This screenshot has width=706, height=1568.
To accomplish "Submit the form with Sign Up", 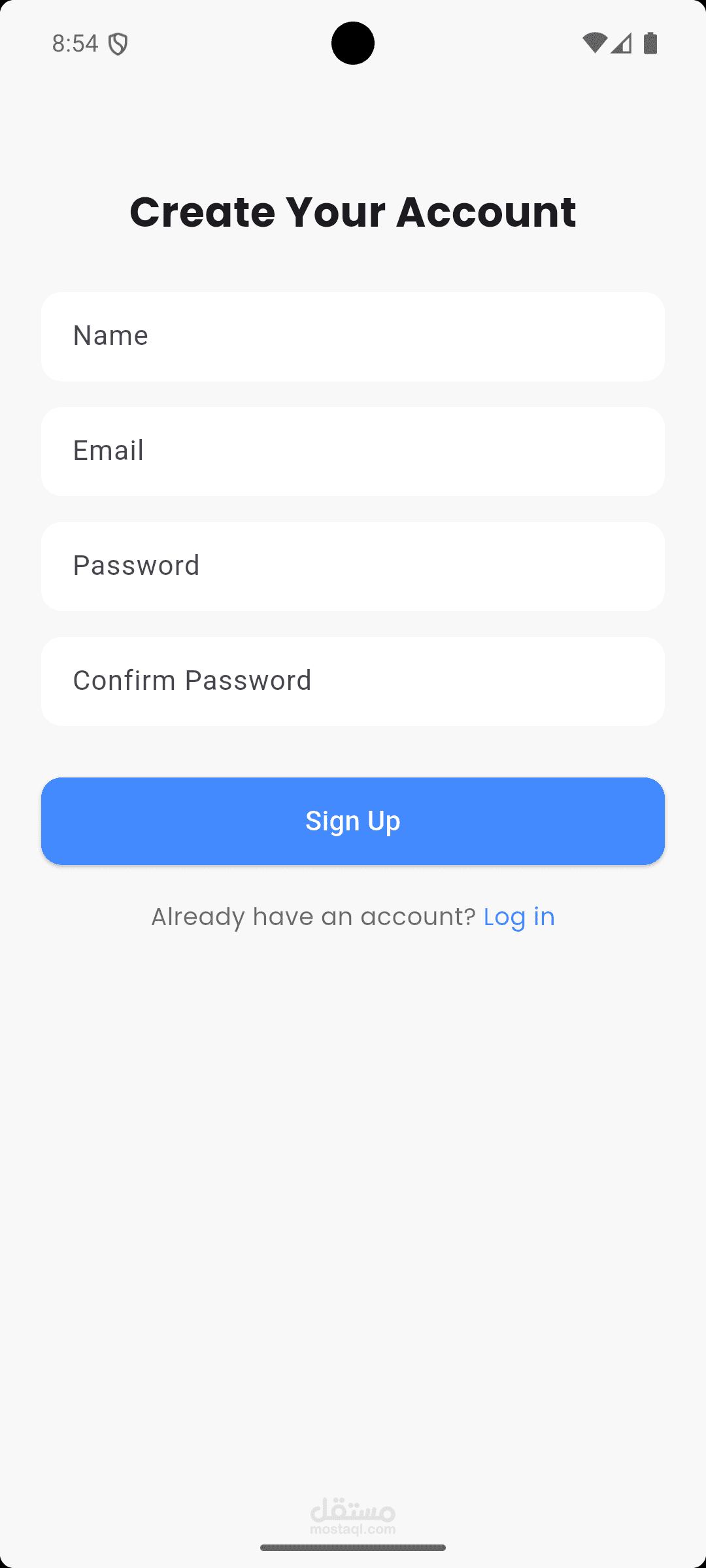I will [x=353, y=821].
